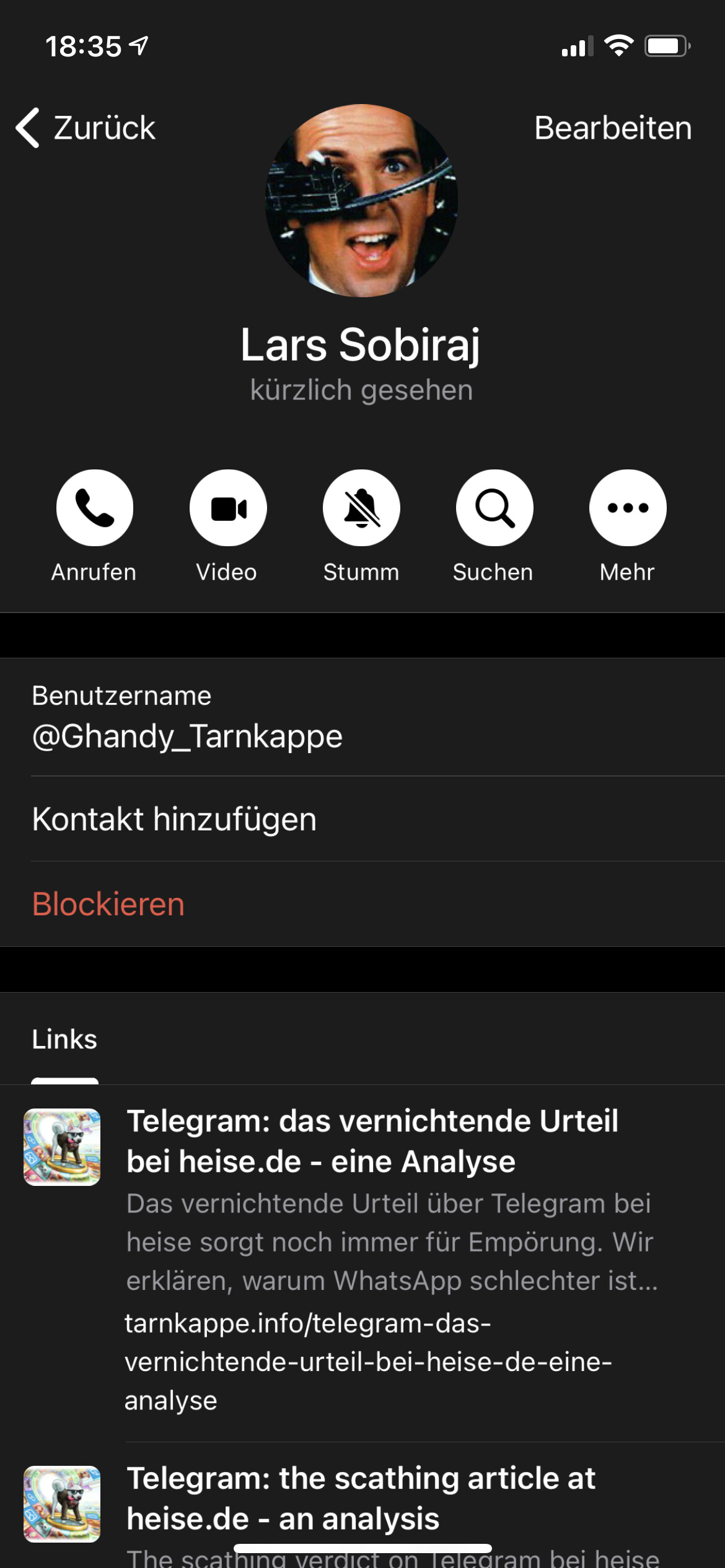
Task: Search in this chat via Suchen
Action: 494,508
